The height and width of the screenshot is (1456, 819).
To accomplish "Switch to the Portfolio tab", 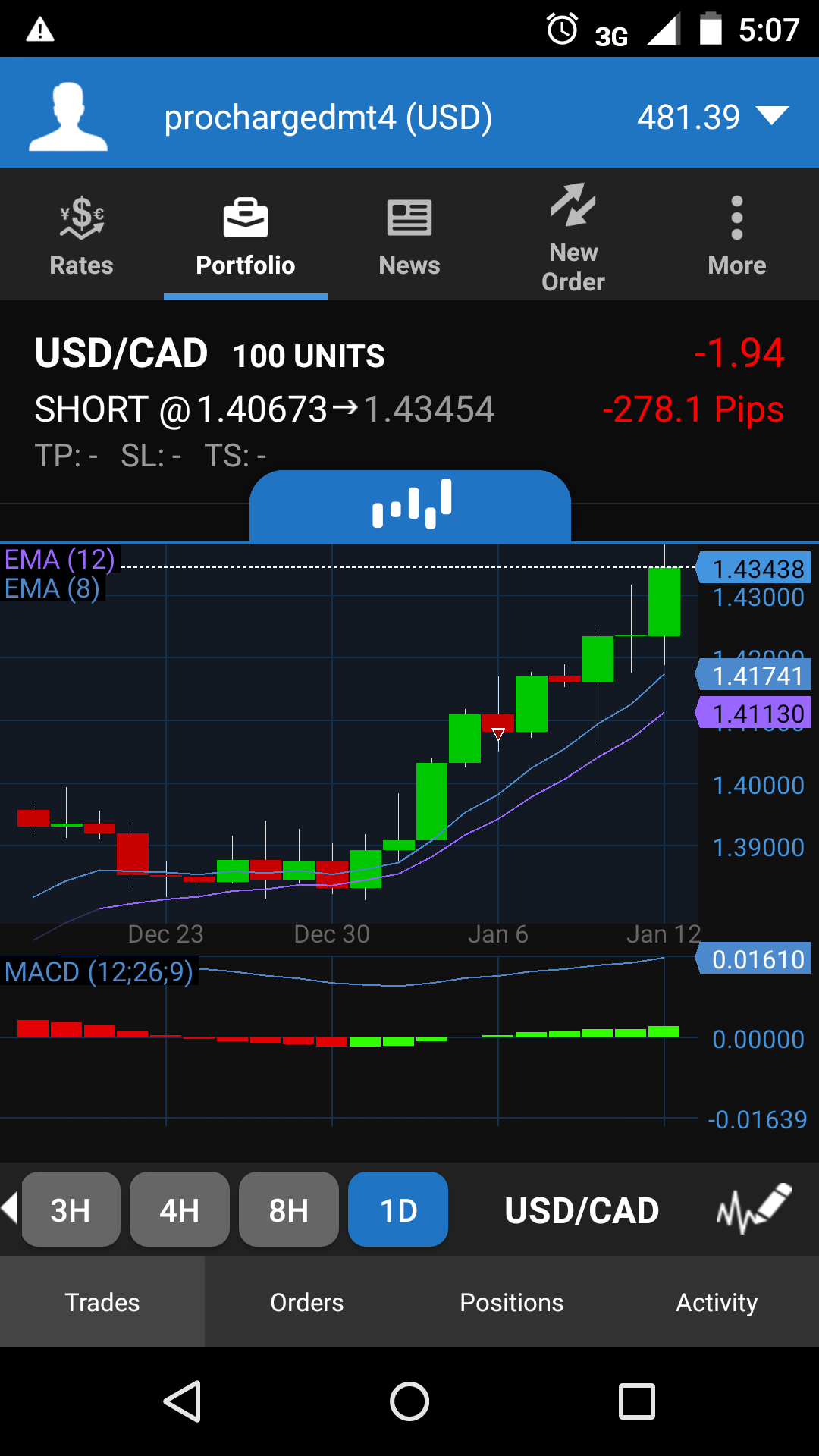I will tap(245, 235).
